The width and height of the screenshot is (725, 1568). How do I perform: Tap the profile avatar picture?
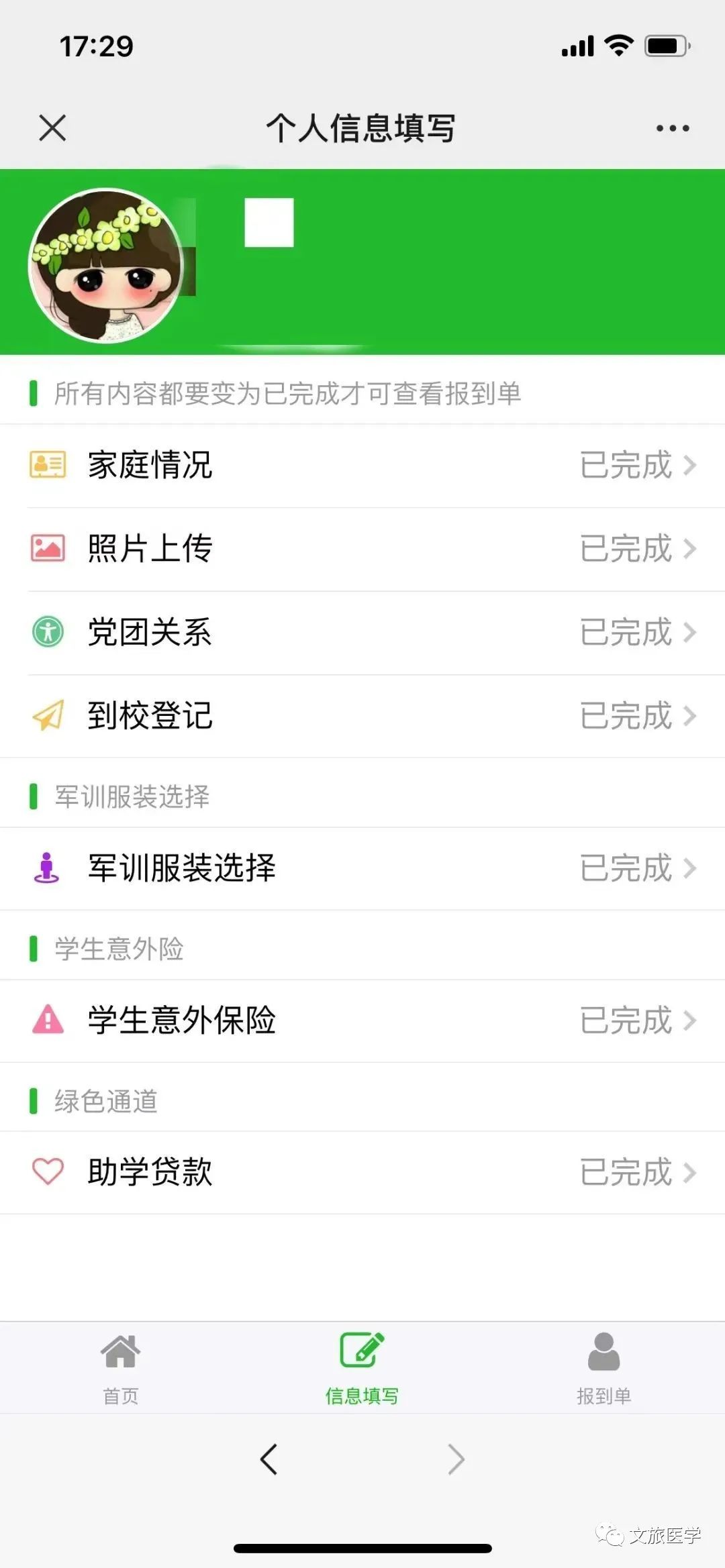tap(106, 266)
